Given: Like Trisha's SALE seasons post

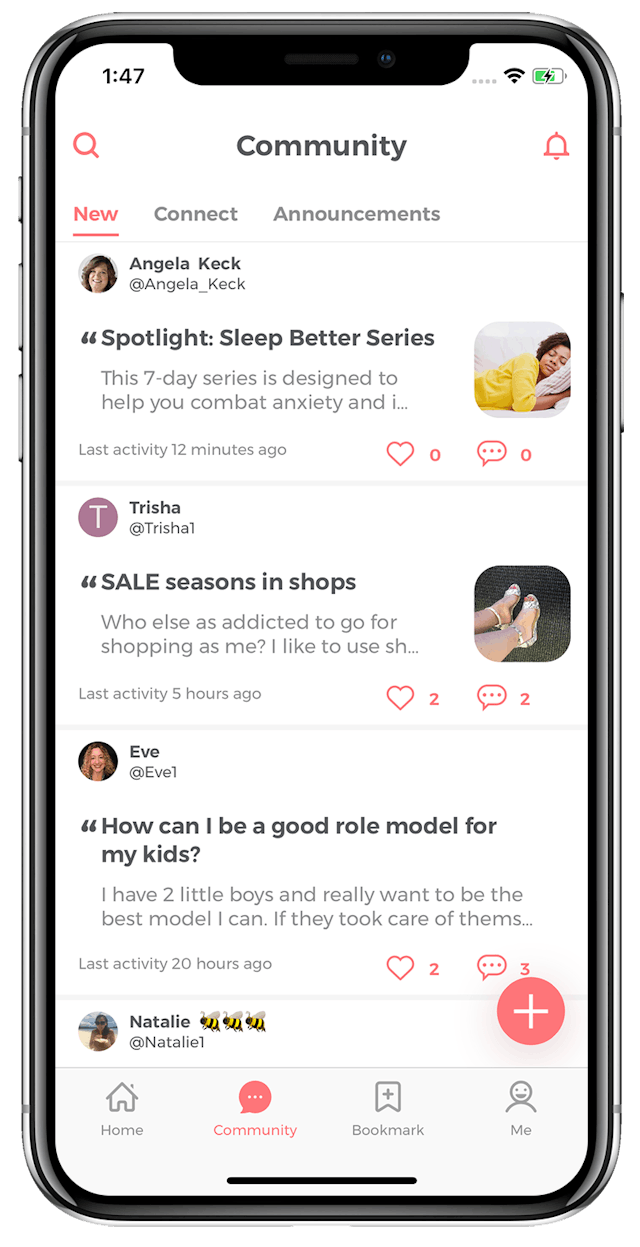Looking at the screenshot, I should (400, 698).
